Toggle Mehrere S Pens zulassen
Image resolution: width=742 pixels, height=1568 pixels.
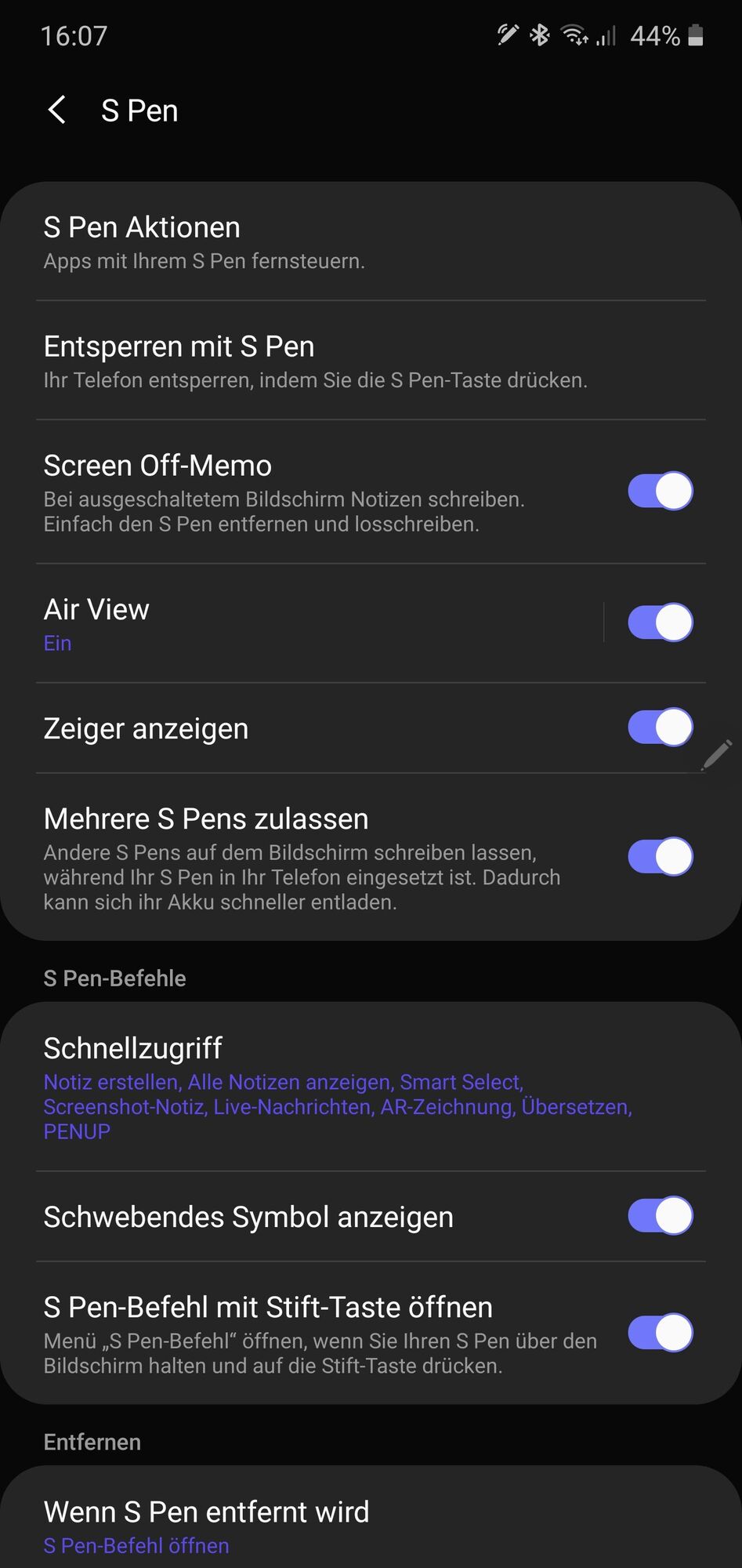click(660, 857)
